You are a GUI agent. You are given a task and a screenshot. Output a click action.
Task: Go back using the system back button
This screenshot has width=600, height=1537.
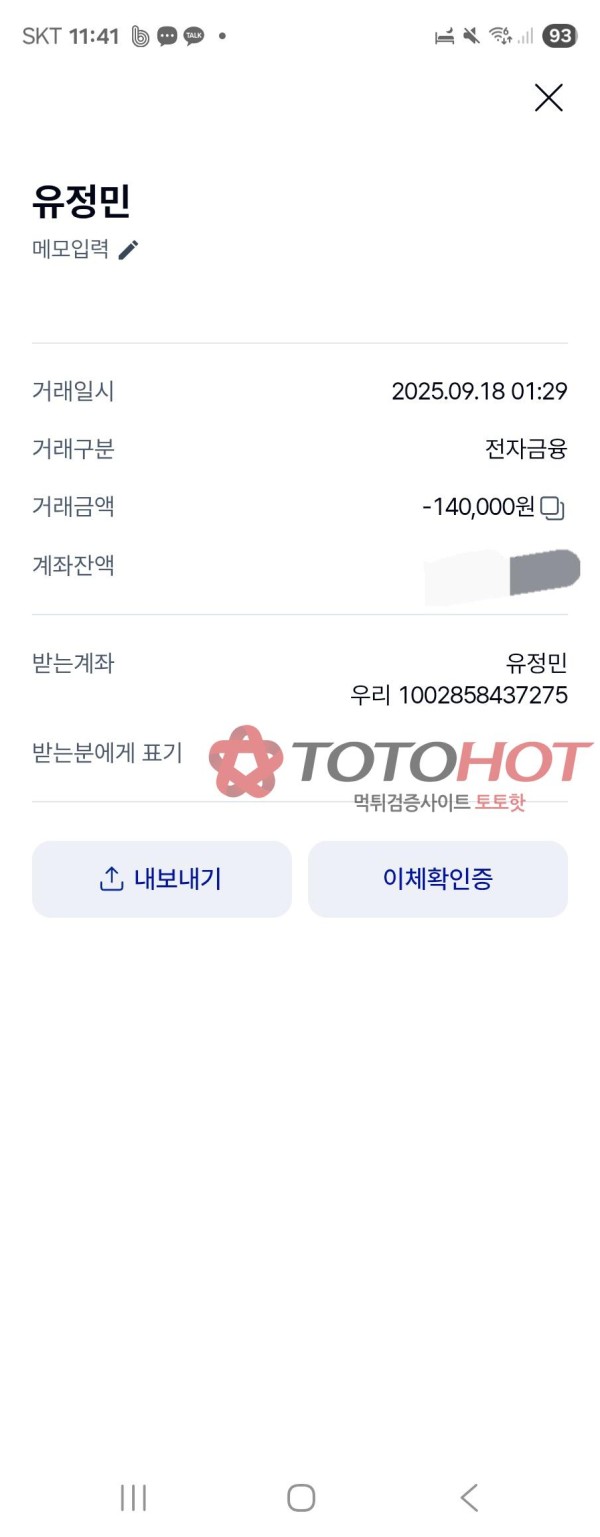[x=469, y=1497]
